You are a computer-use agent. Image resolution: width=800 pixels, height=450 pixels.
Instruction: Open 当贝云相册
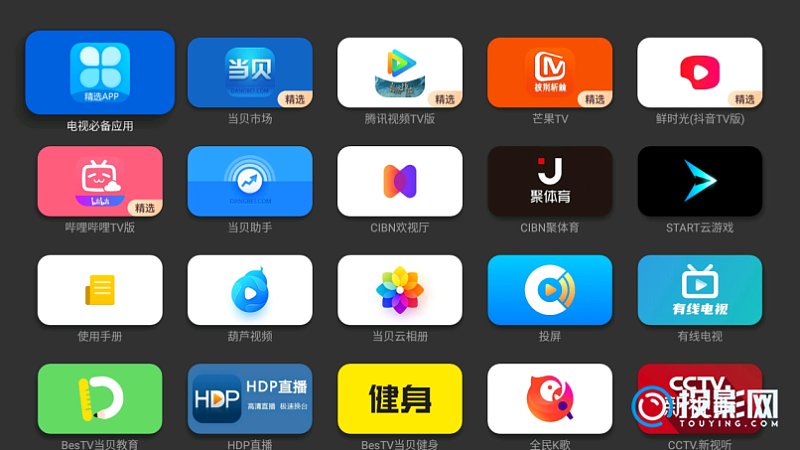coord(400,290)
